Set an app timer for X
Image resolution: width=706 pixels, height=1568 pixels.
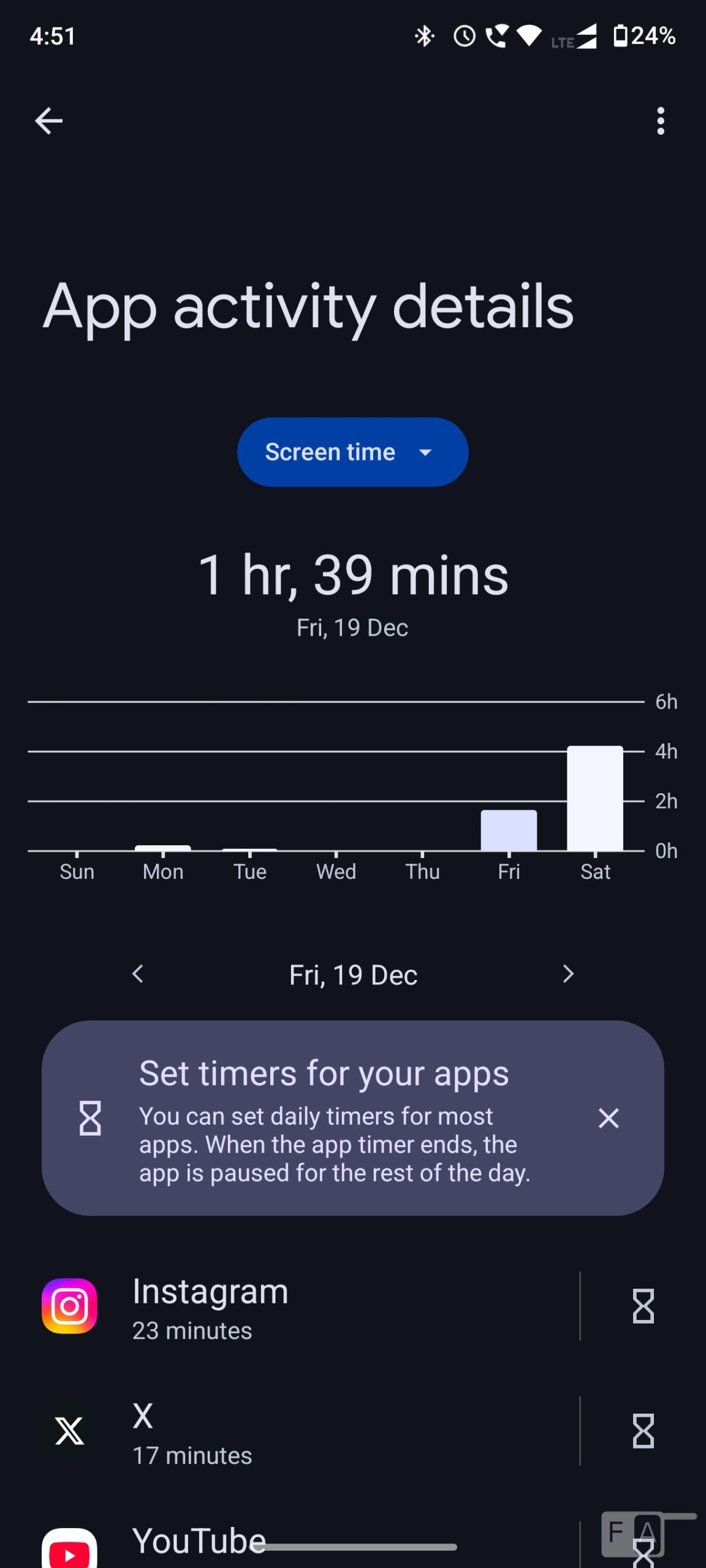643,1431
